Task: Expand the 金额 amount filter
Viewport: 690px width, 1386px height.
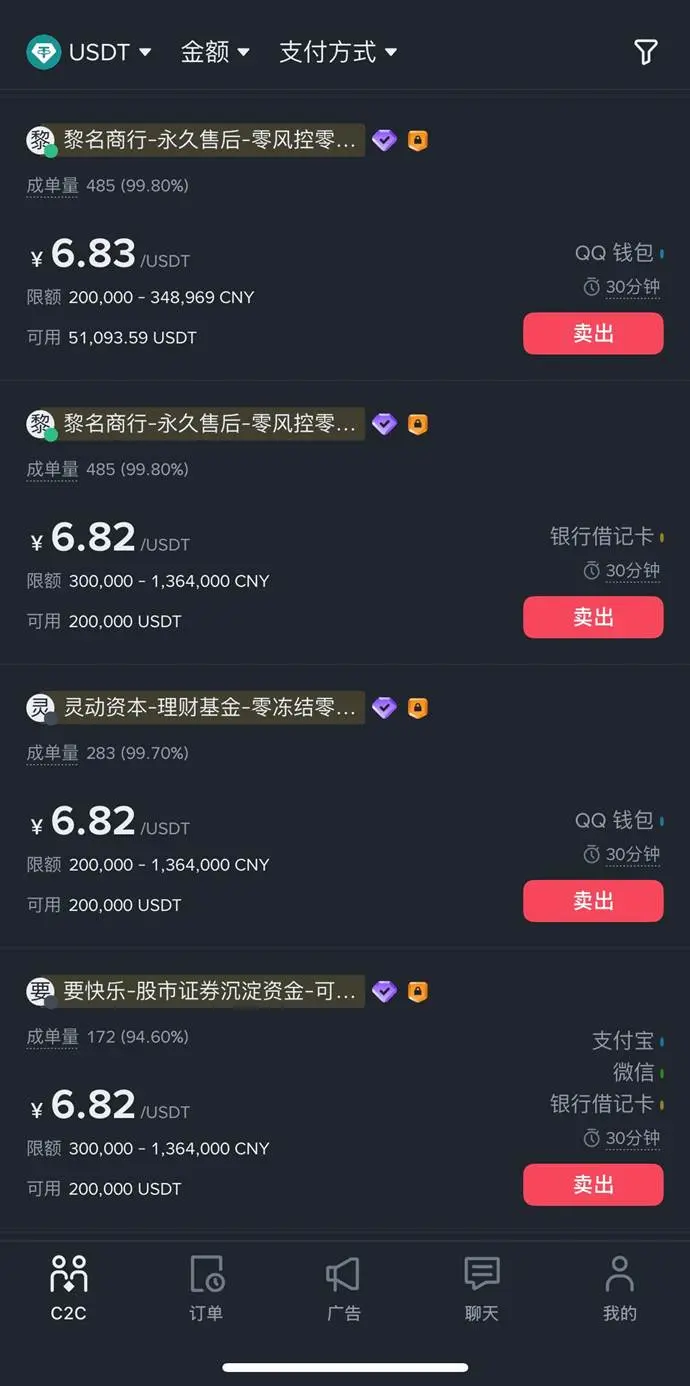Action: (x=215, y=52)
